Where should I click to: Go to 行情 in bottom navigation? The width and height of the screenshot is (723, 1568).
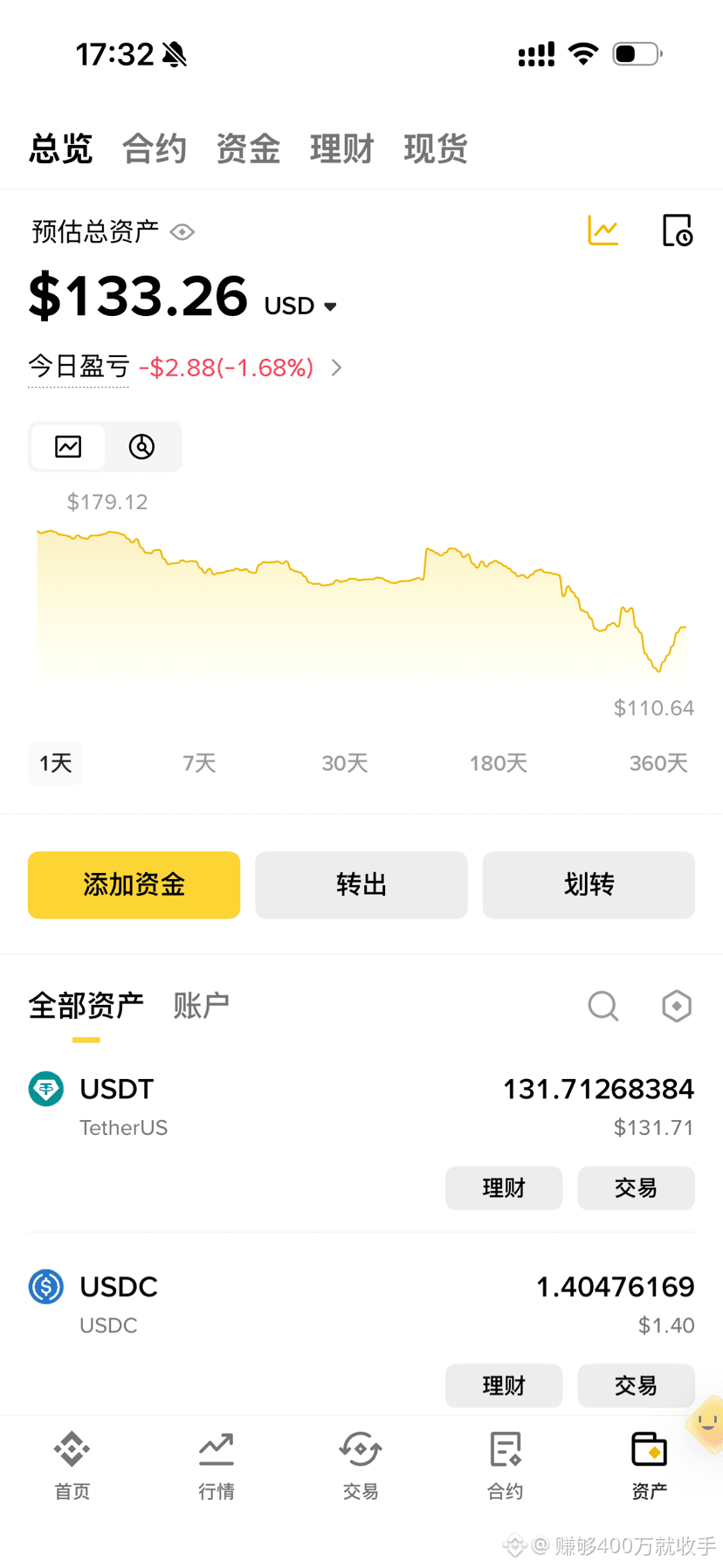pos(217,1466)
